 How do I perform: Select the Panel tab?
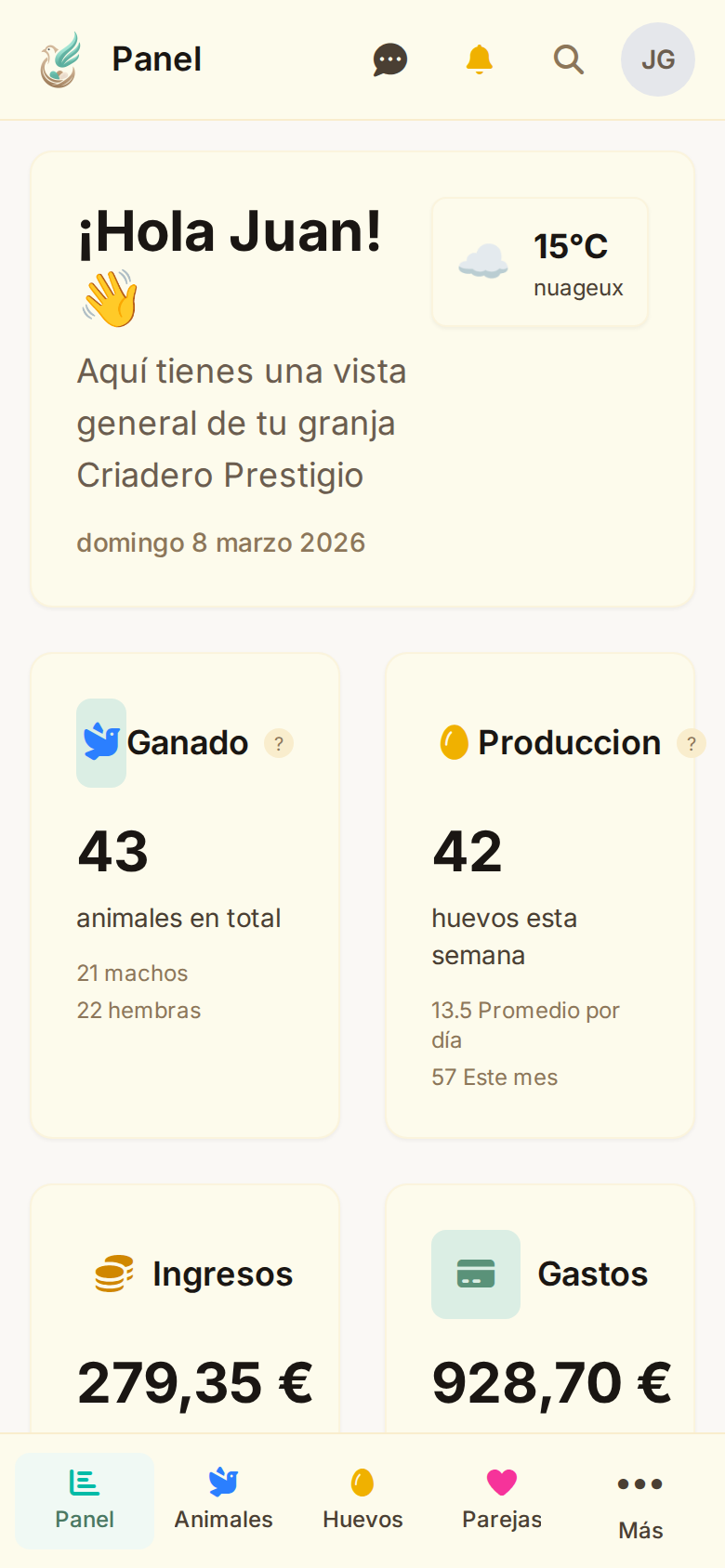point(85,1500)
